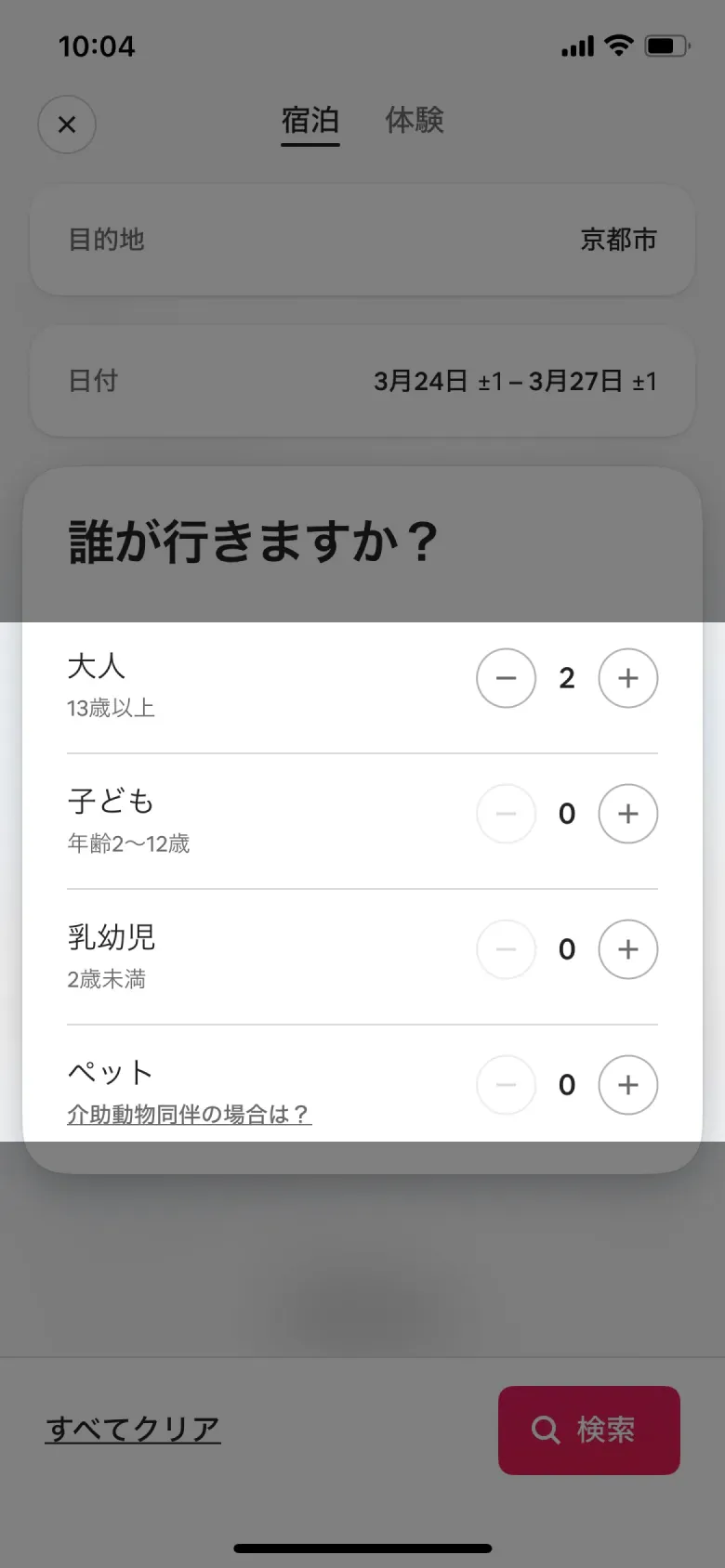
Task: Increase the 大人 (adults) count
Action: pyautogui.click(x=627, y=678)
